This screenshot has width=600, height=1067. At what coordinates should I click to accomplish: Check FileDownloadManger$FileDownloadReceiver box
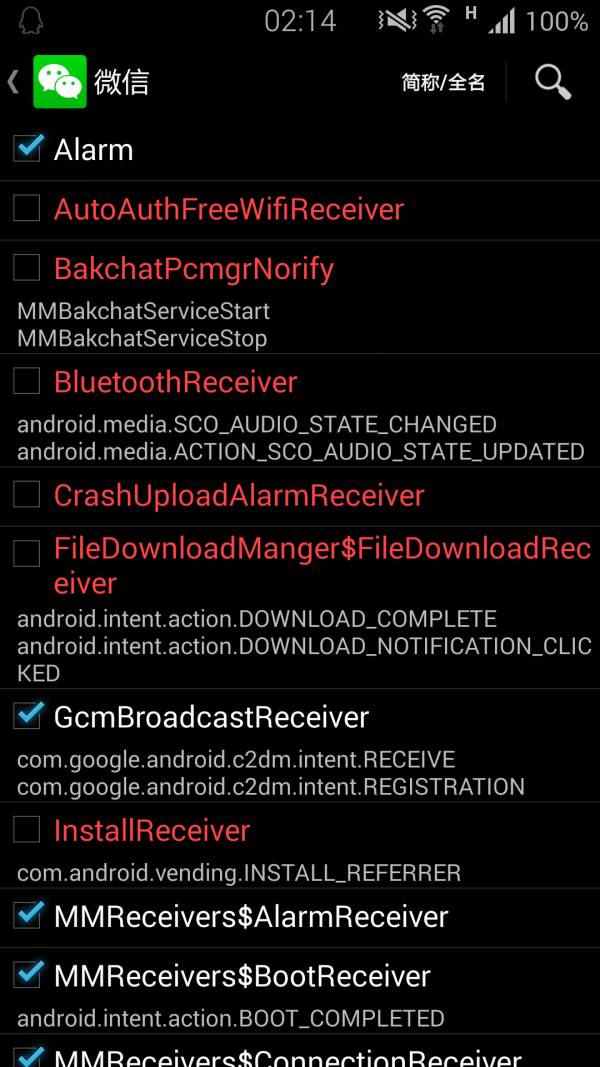pos(27,553)
